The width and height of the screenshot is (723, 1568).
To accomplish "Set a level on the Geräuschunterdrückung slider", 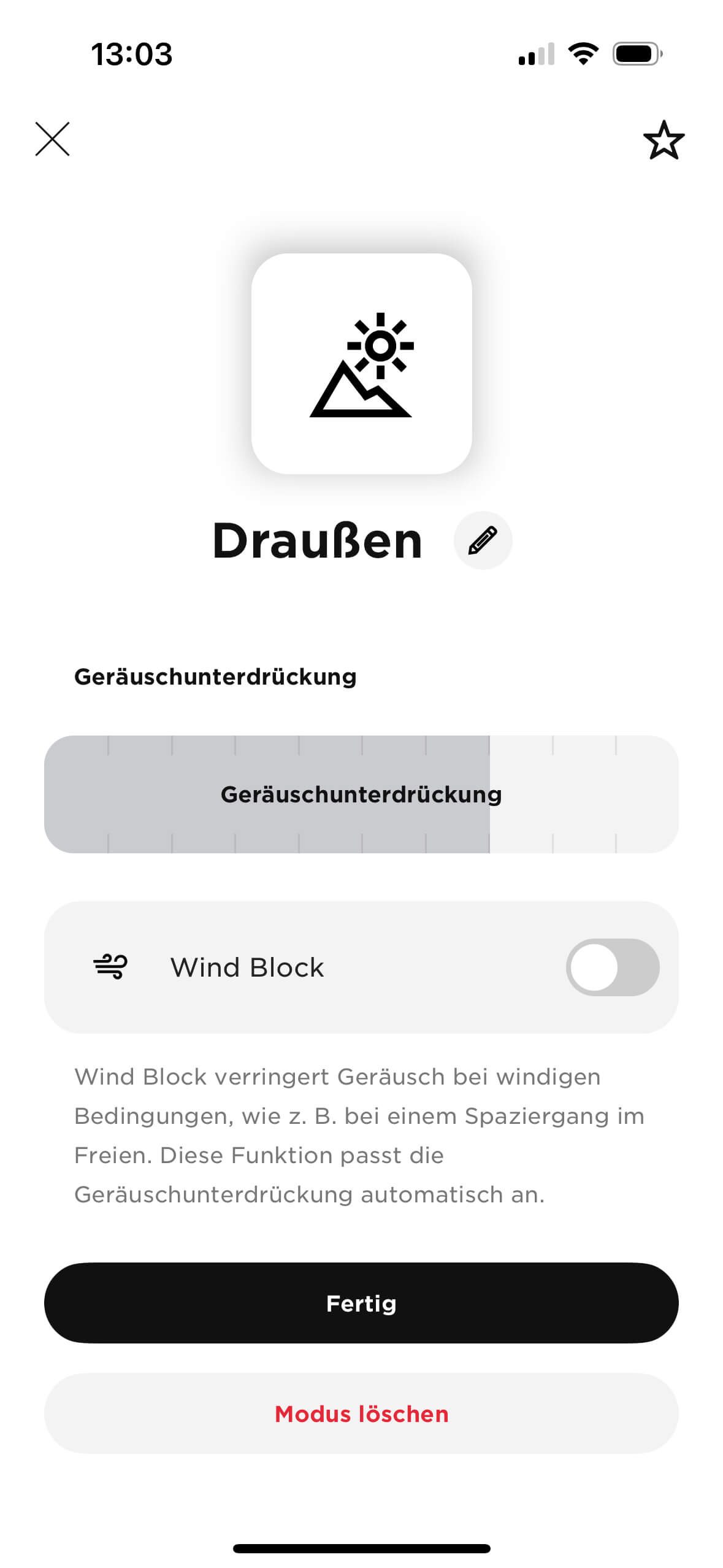I will 361,794.
